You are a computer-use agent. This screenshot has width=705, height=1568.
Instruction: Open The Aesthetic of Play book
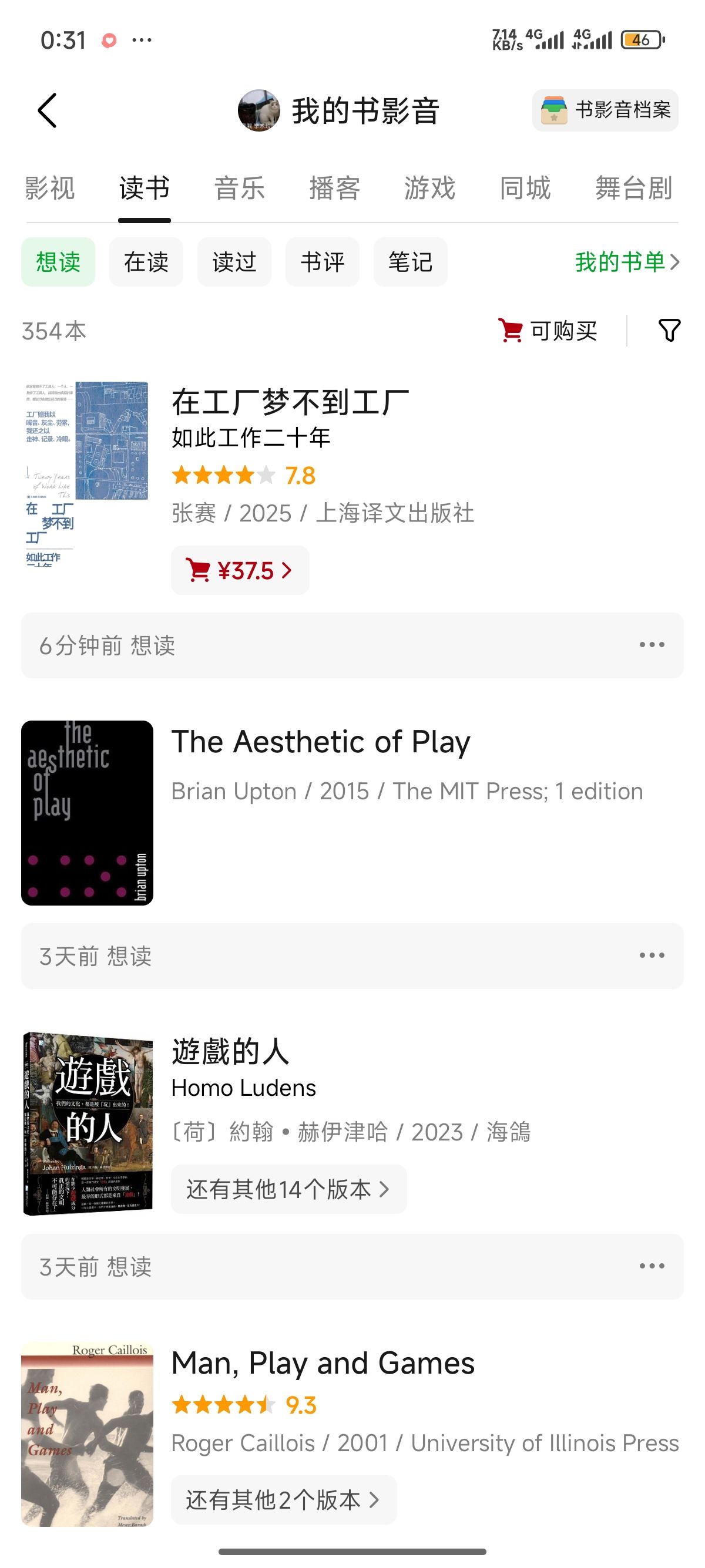pyautogui.click(x=321, y=742)
